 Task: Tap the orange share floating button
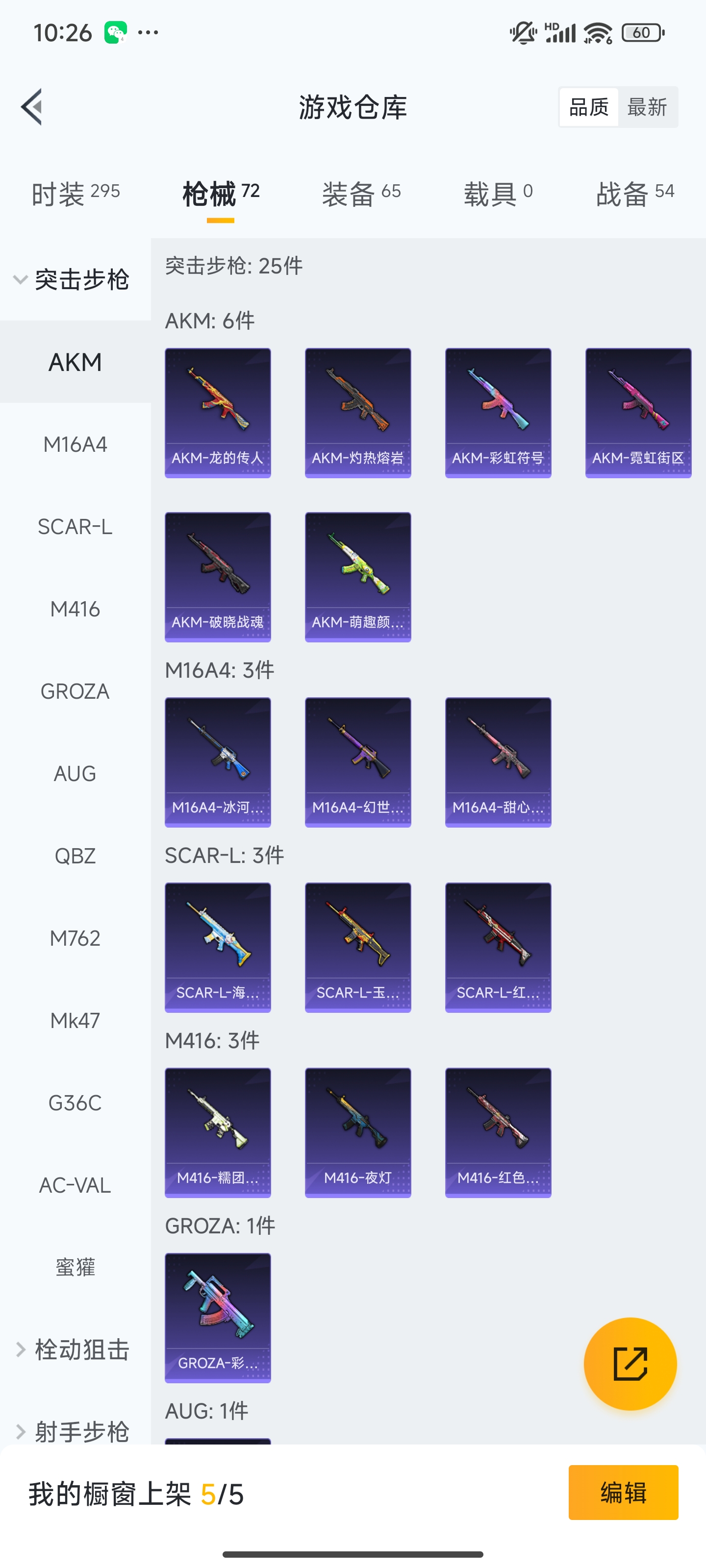pyautogui.click(x=630, y=1364)
